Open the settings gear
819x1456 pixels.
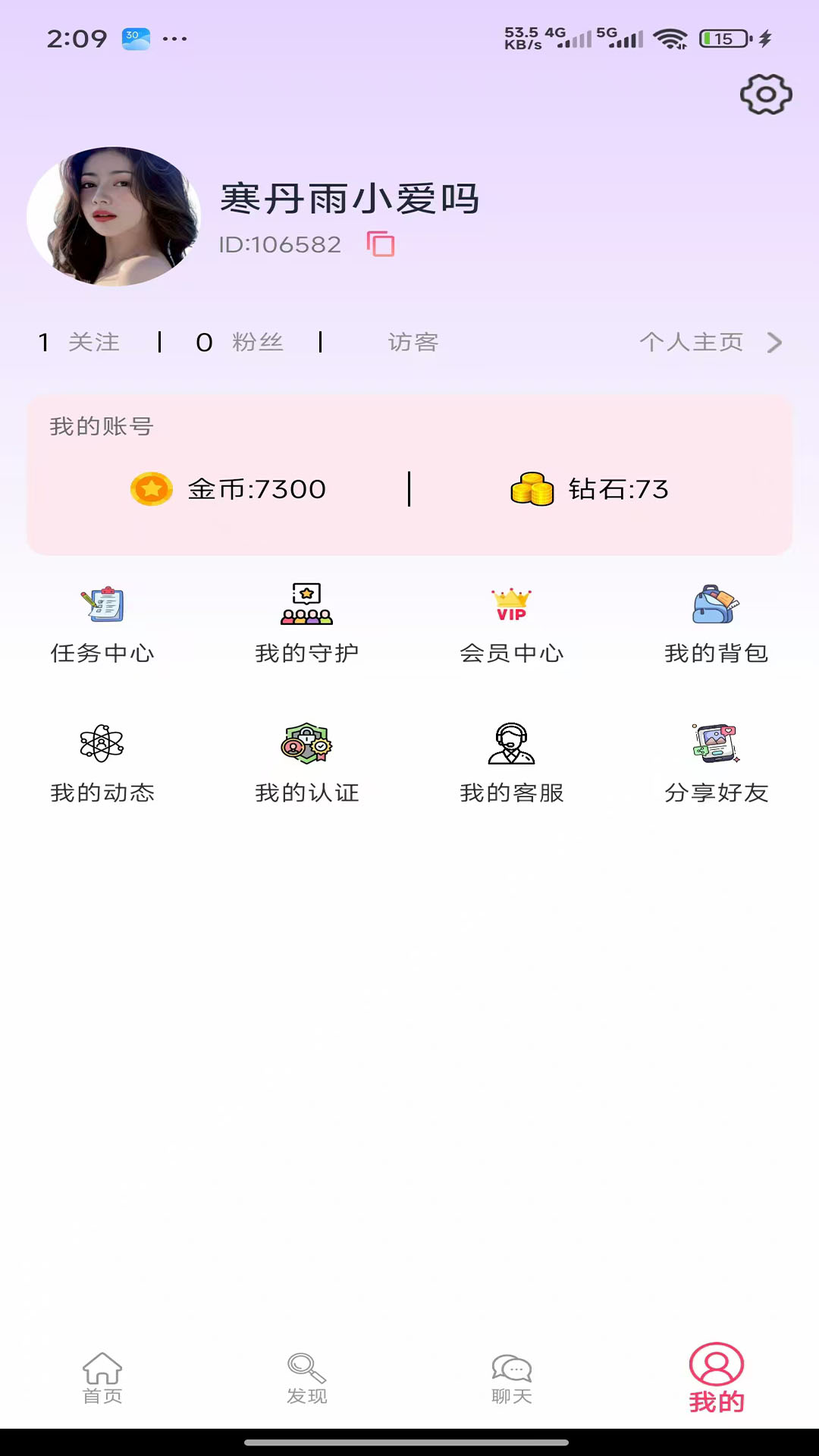coord(766,94)
